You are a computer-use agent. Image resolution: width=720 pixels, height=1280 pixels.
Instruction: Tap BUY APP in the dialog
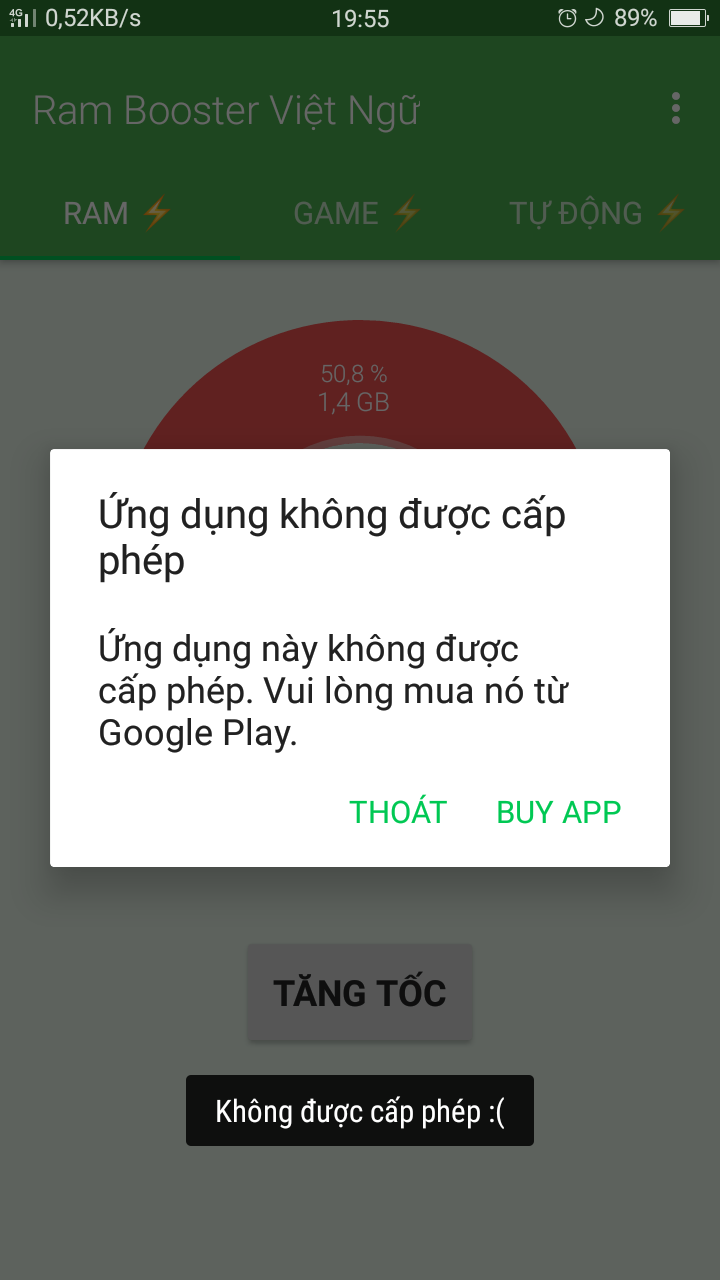click(559, 812)
